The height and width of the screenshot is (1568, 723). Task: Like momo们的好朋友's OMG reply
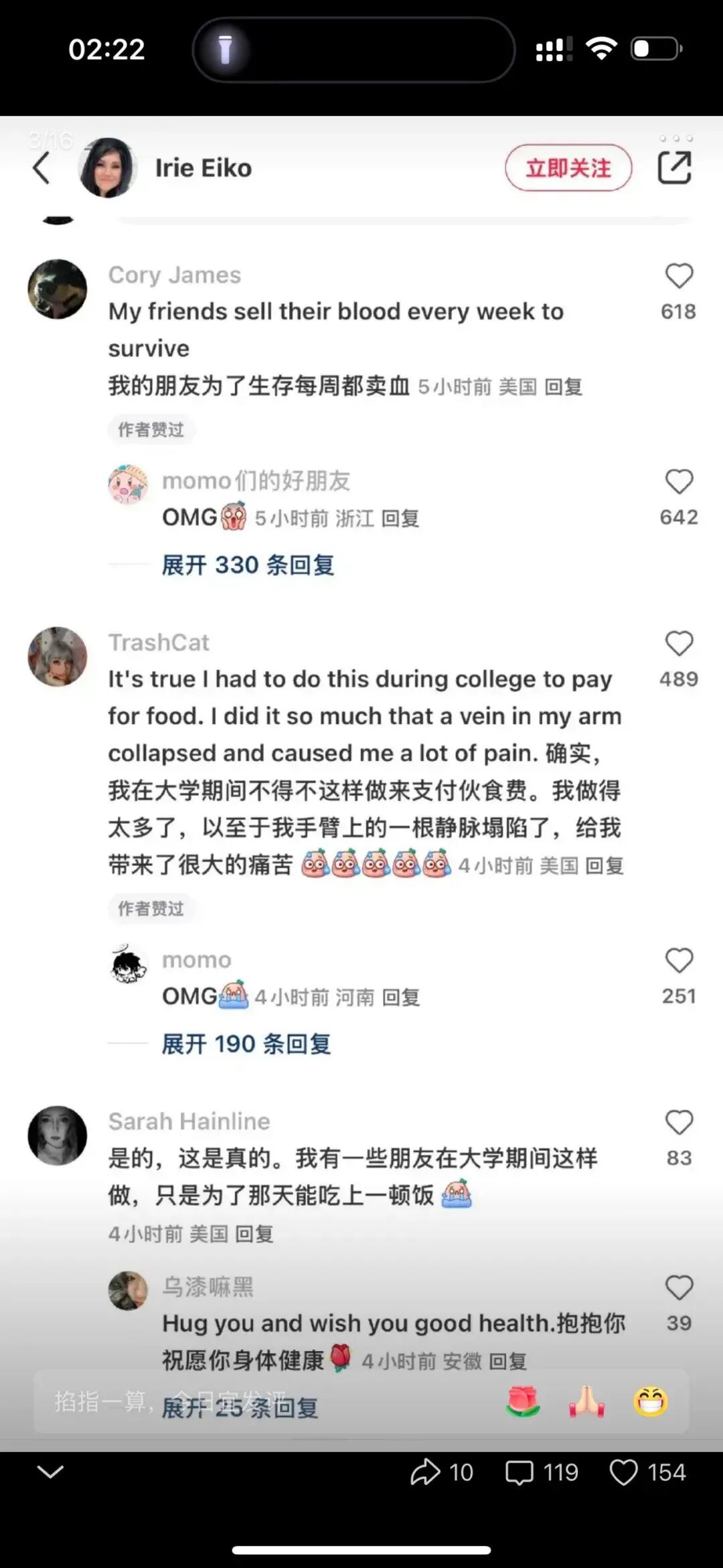678,482
